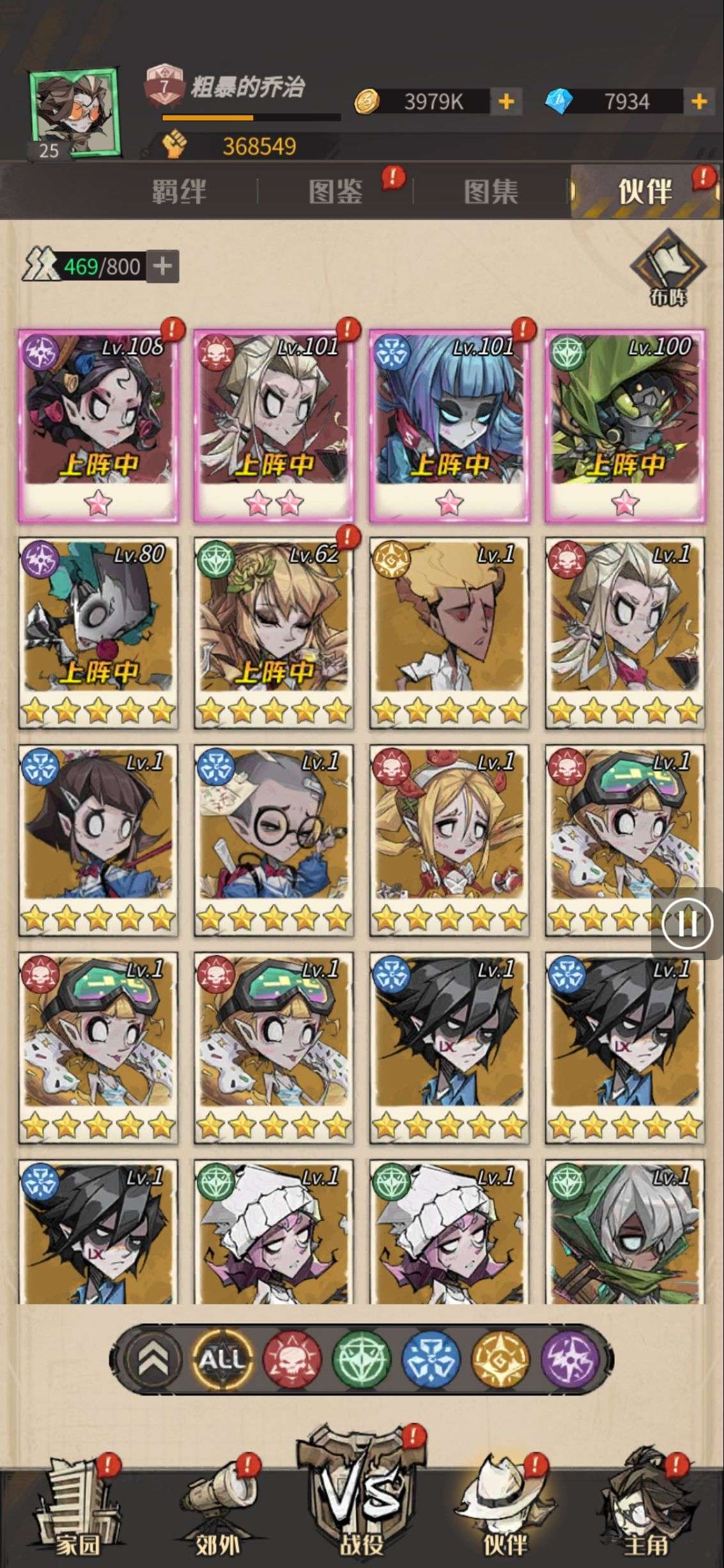Switch to the 羁绊 tab
The image size is (724, 1568).
[179, 191]
